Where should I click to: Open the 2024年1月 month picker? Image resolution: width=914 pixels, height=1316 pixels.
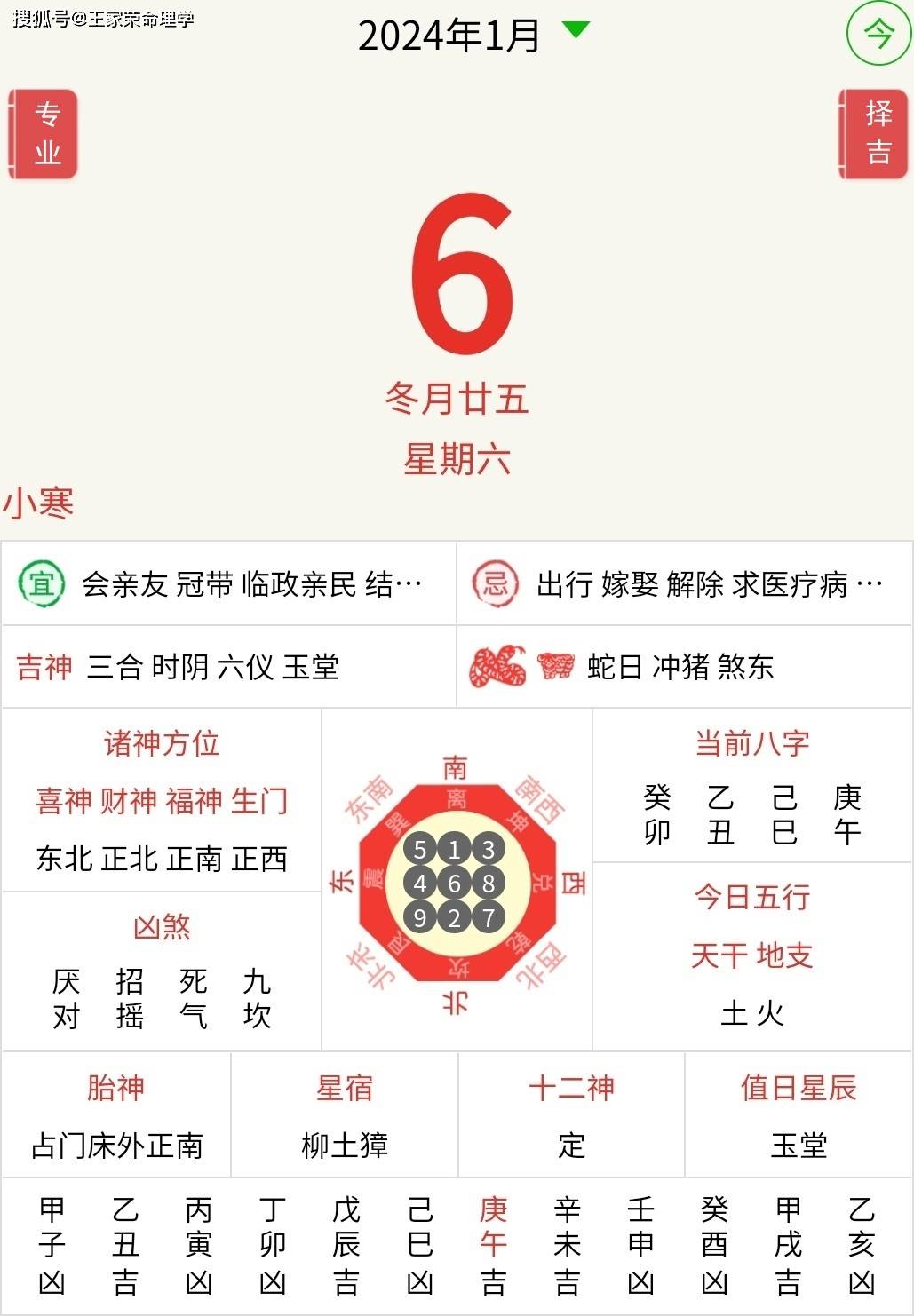(x=472, y=36)
